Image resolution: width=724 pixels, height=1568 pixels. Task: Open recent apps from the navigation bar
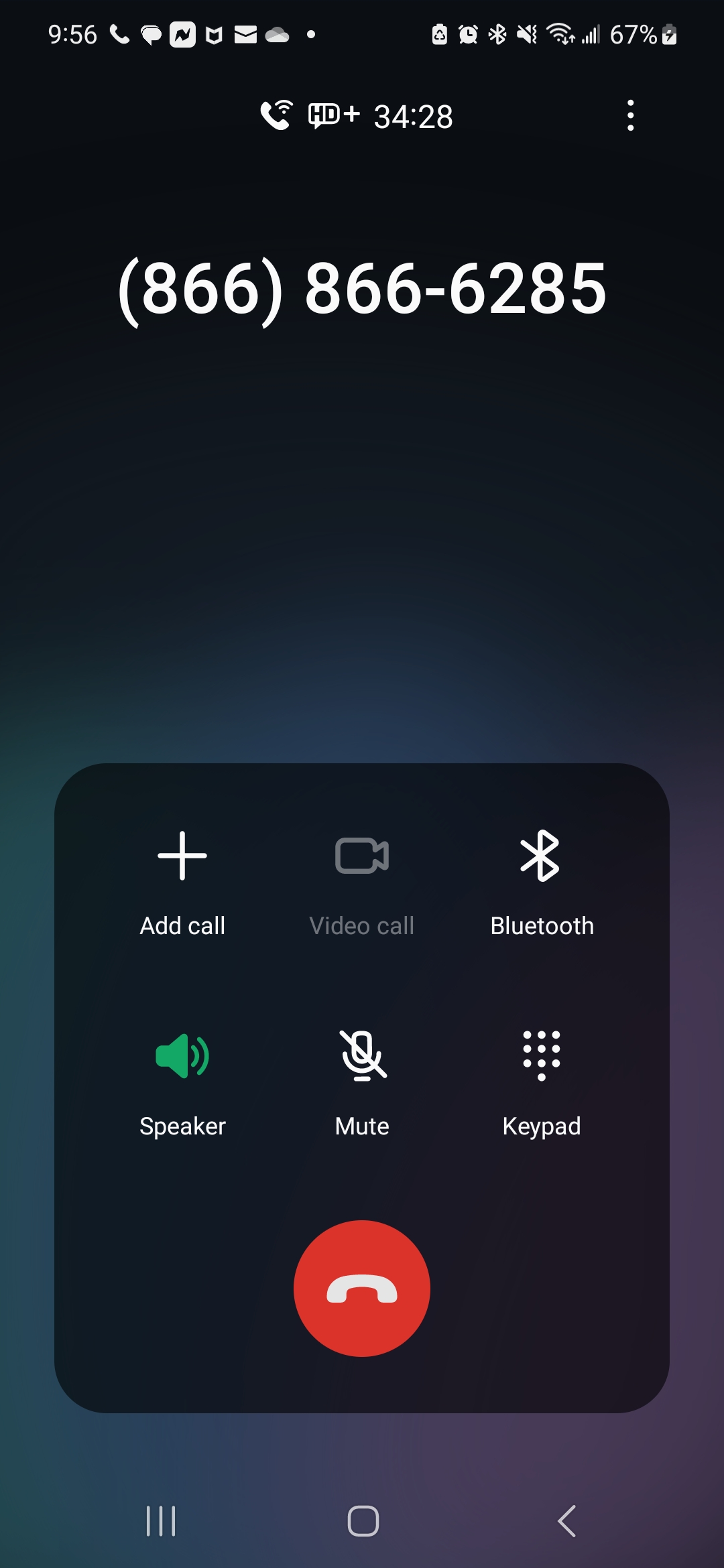pos(161,1520)
